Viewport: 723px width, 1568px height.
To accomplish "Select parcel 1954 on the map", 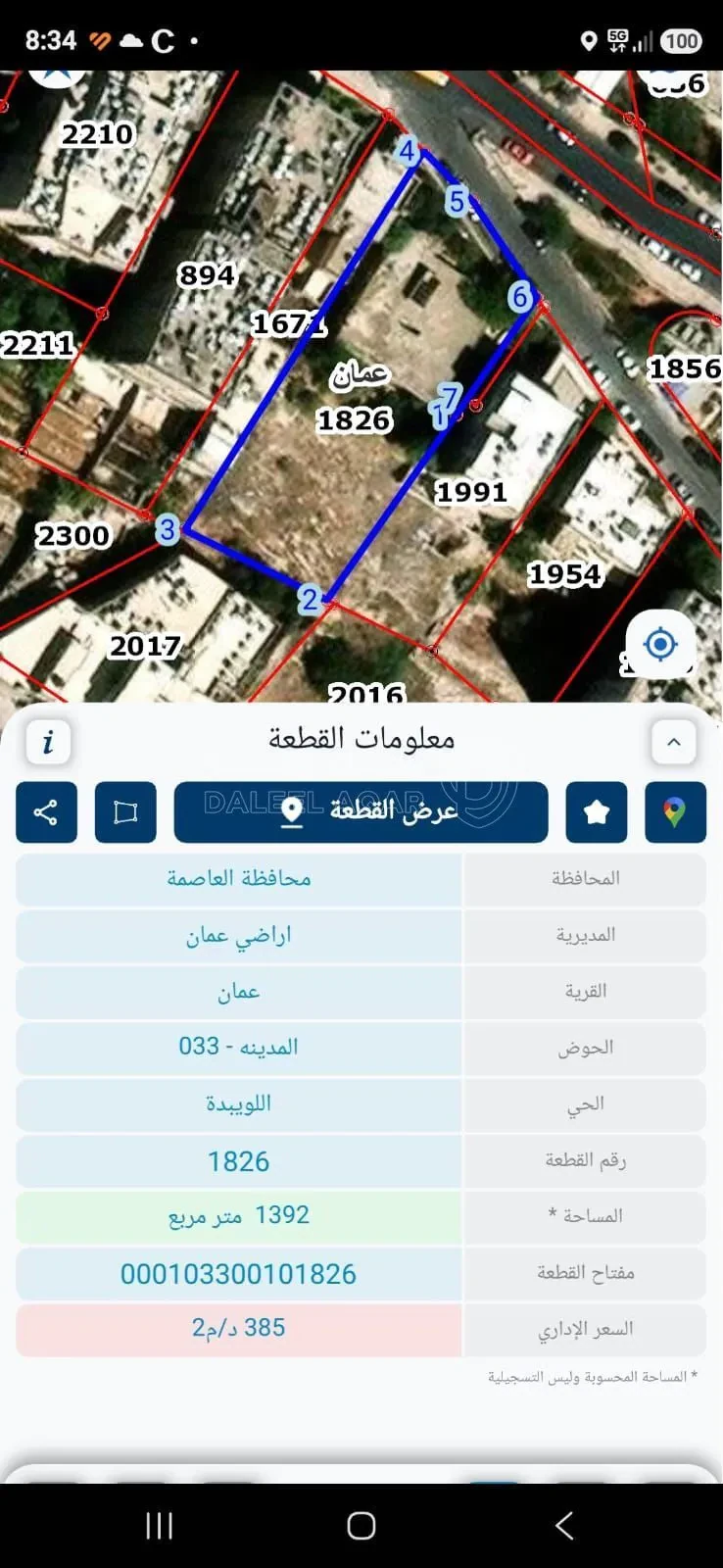I will (x=564, y=574).
